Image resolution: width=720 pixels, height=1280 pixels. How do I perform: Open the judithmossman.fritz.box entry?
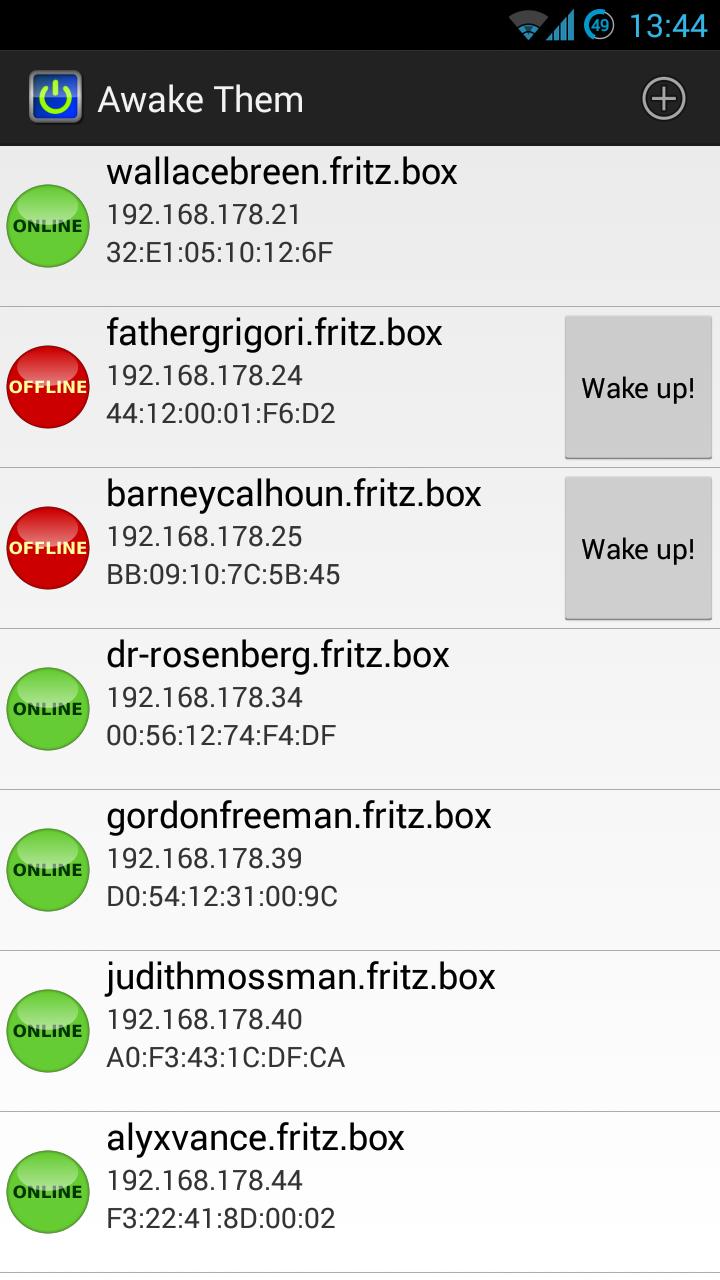pos(301,1031)
